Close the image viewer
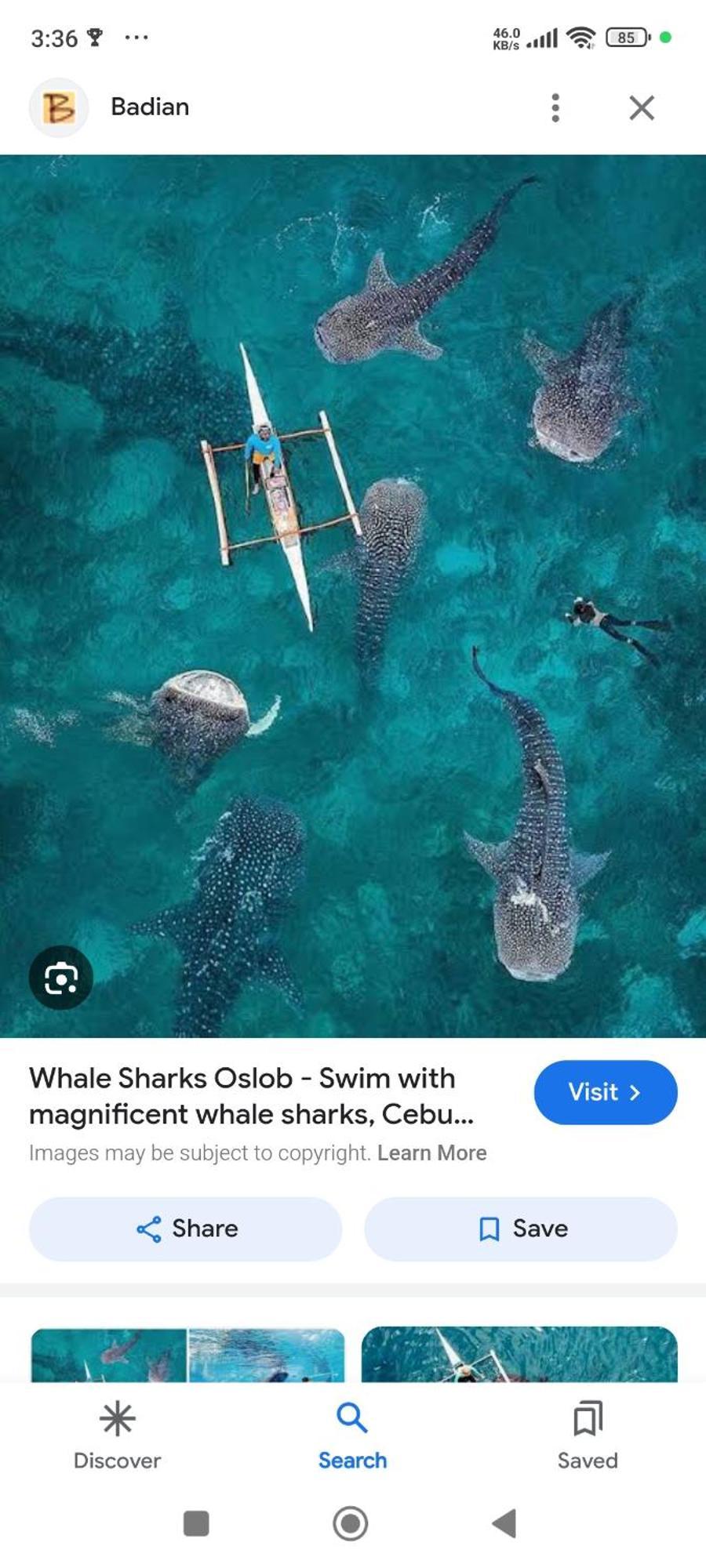706x1568 pixels. [x=642, y=107]
